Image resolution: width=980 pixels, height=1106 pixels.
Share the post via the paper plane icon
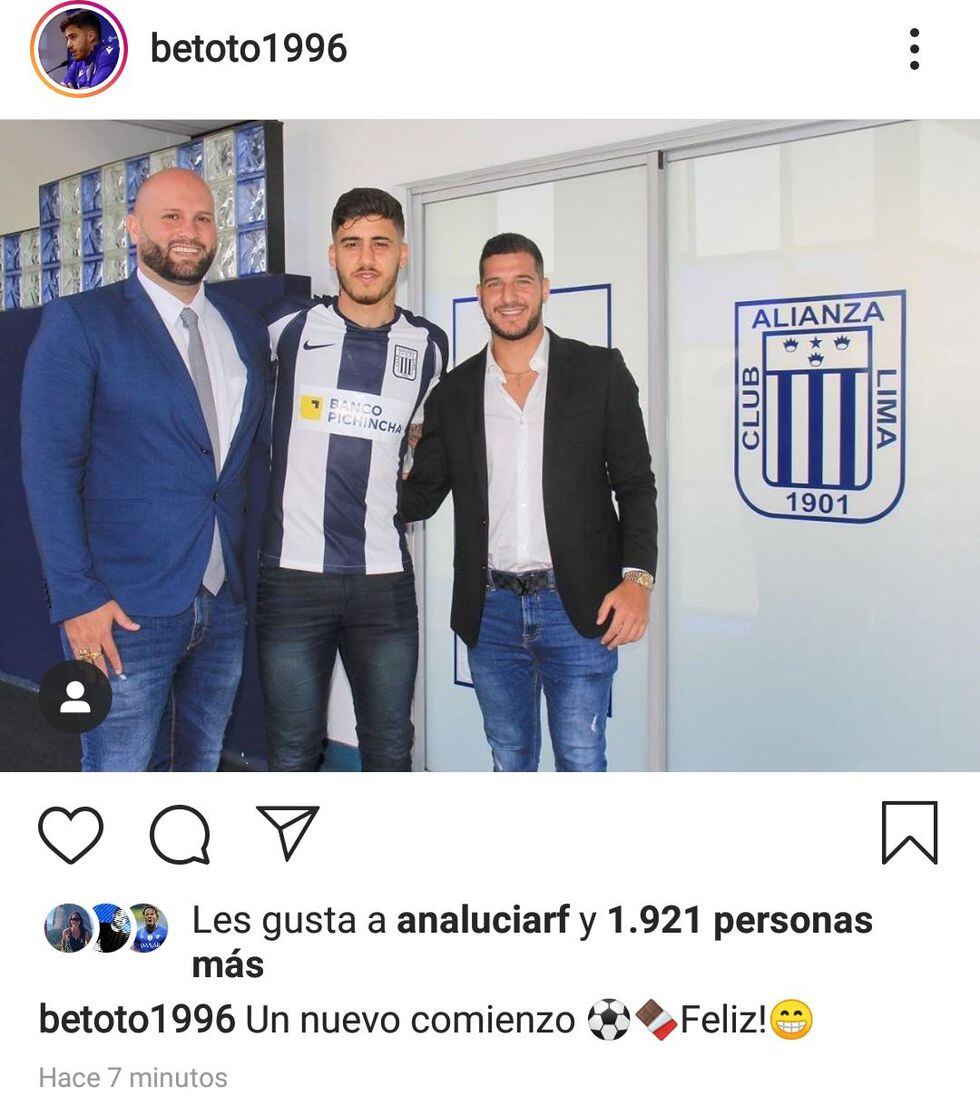click(288, 833)
